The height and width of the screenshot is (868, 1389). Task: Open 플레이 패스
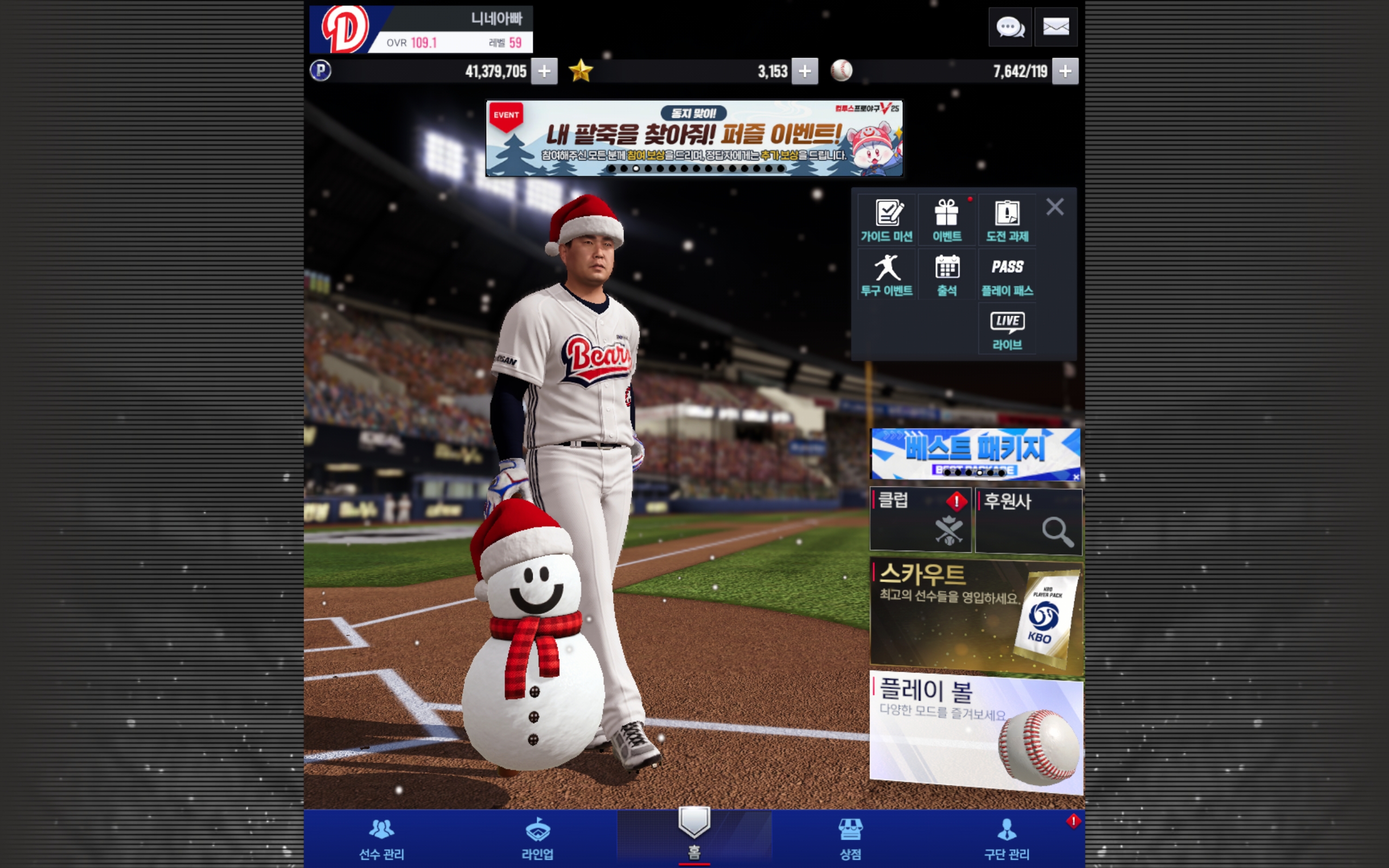tap(1008, 275)
